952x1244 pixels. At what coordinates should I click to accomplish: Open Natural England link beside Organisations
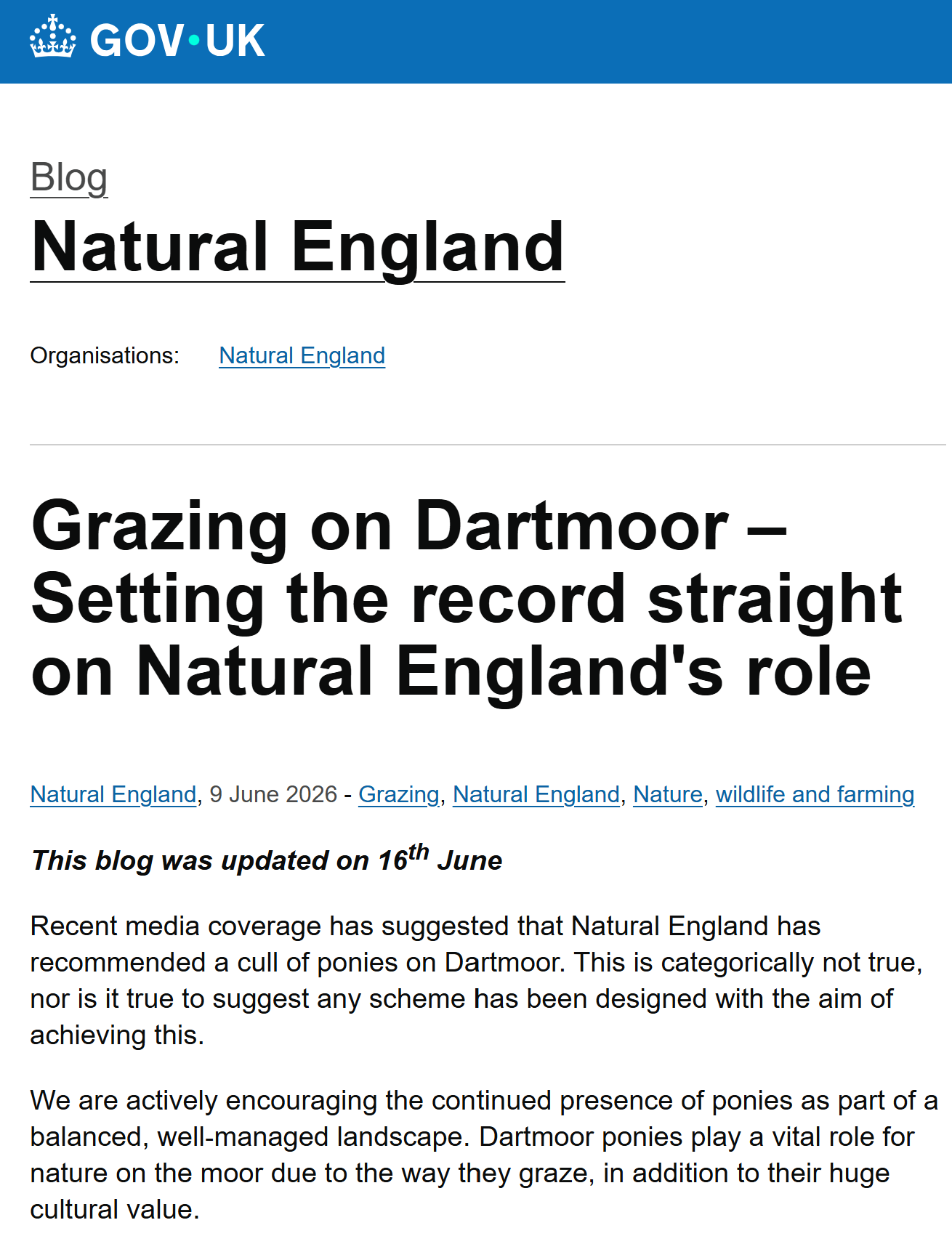point(302,355)
